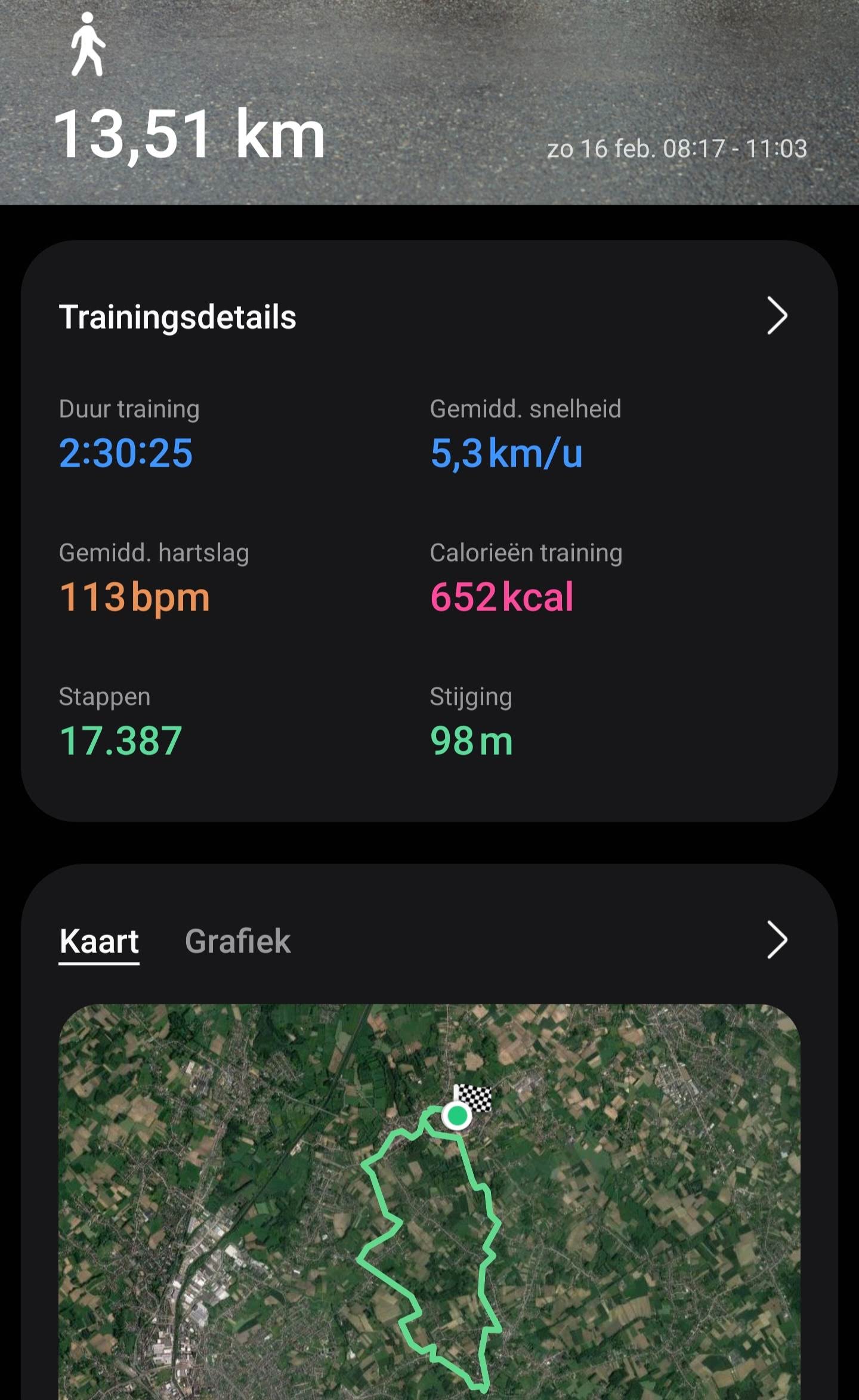Expand the map card with its chevron

click(777, 940)
